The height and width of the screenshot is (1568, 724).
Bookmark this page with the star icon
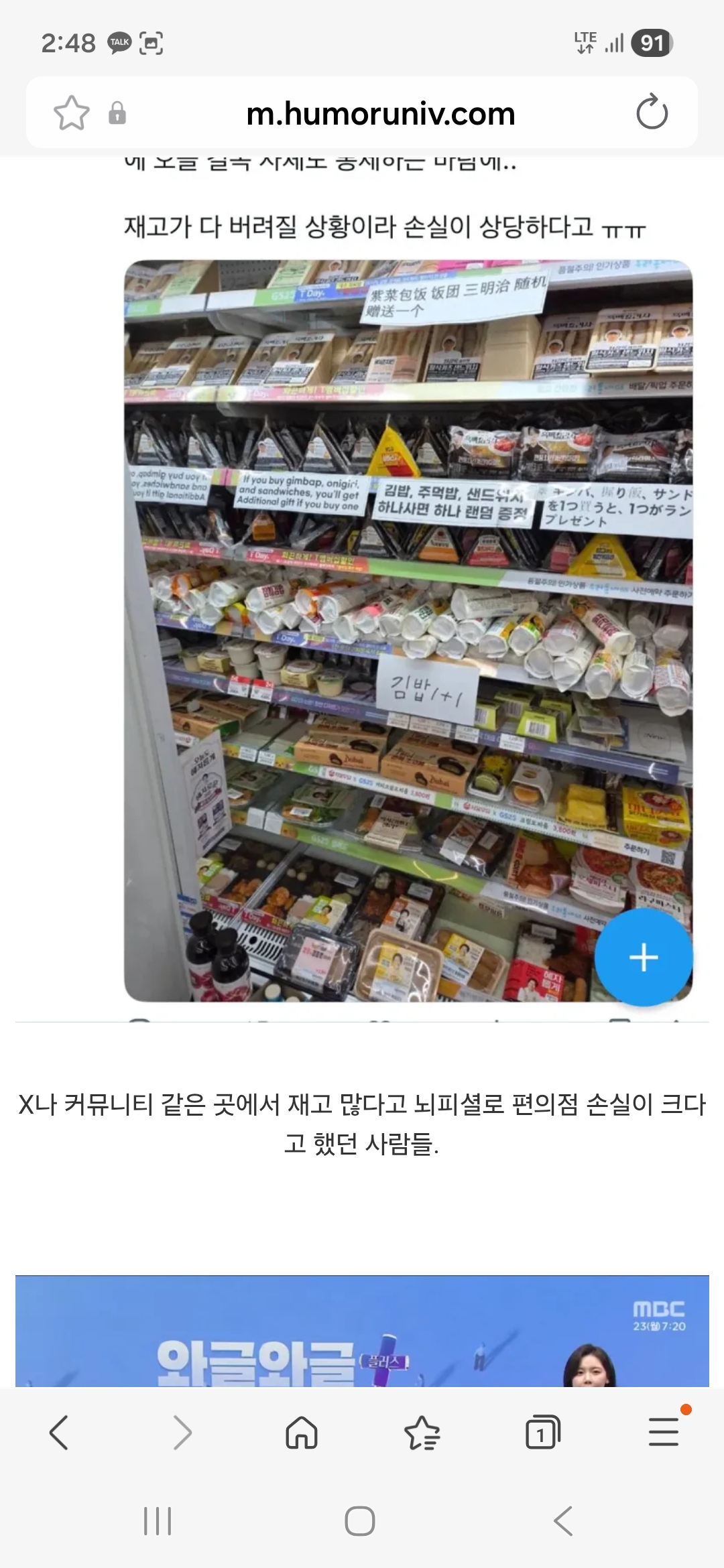click(71, 113)
